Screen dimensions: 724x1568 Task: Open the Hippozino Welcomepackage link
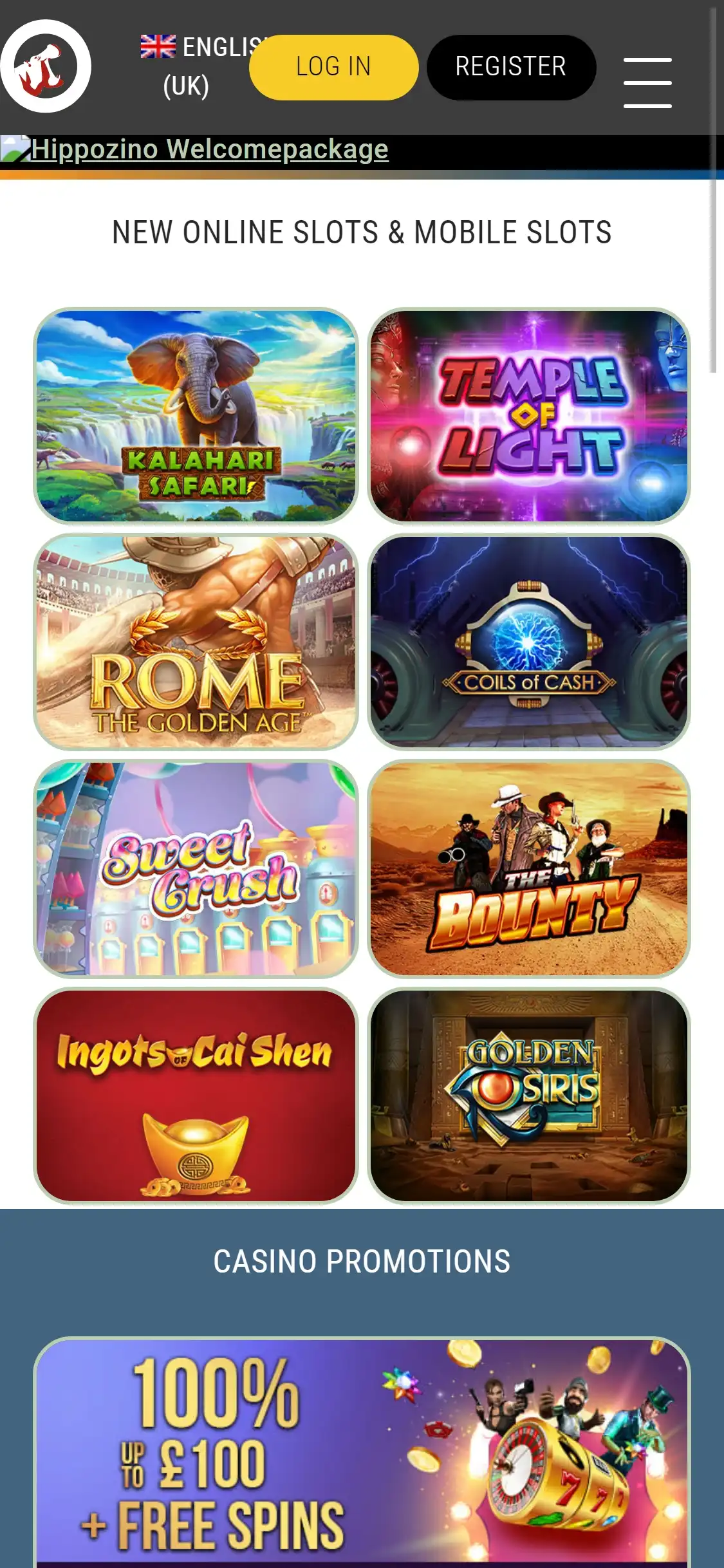point(209,149)
